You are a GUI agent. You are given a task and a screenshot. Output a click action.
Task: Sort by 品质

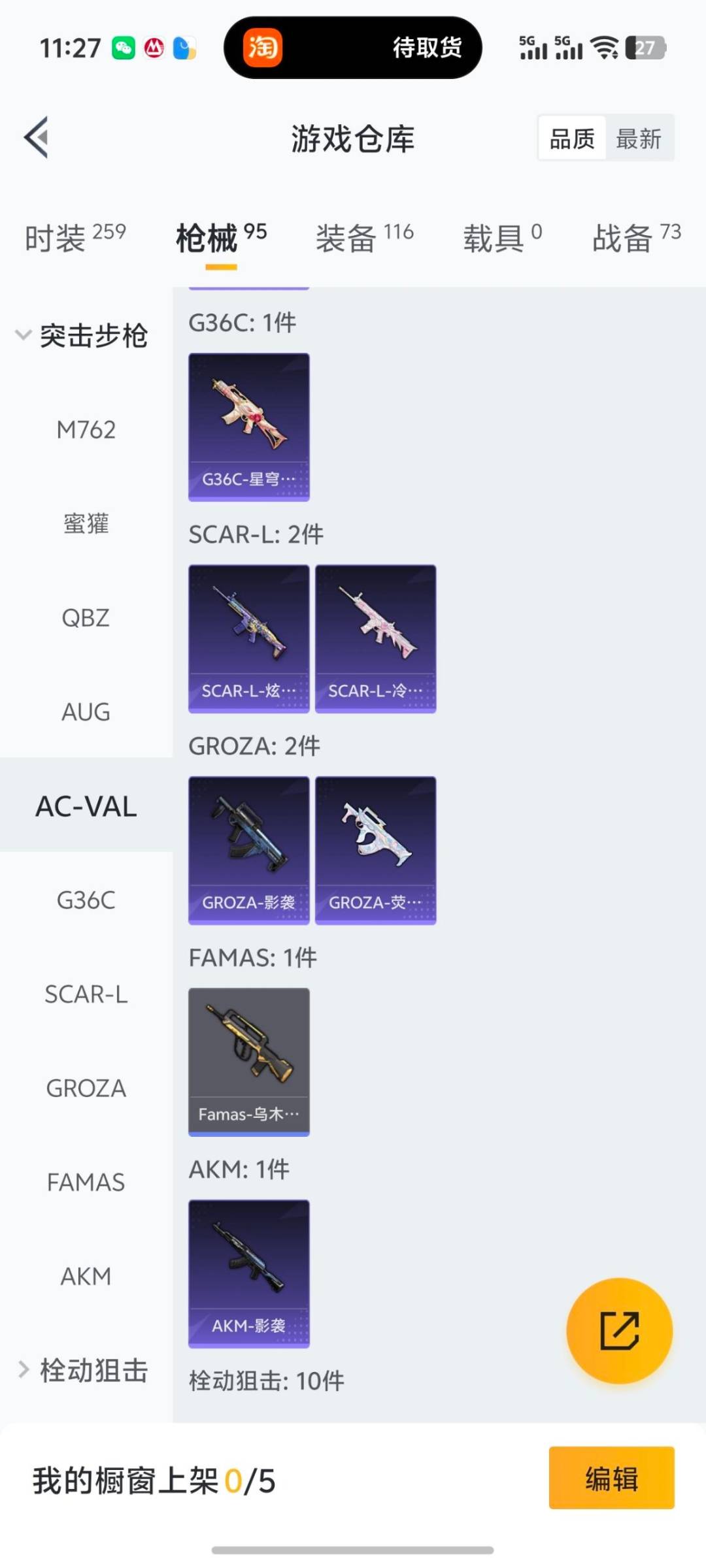click(572, 139)
